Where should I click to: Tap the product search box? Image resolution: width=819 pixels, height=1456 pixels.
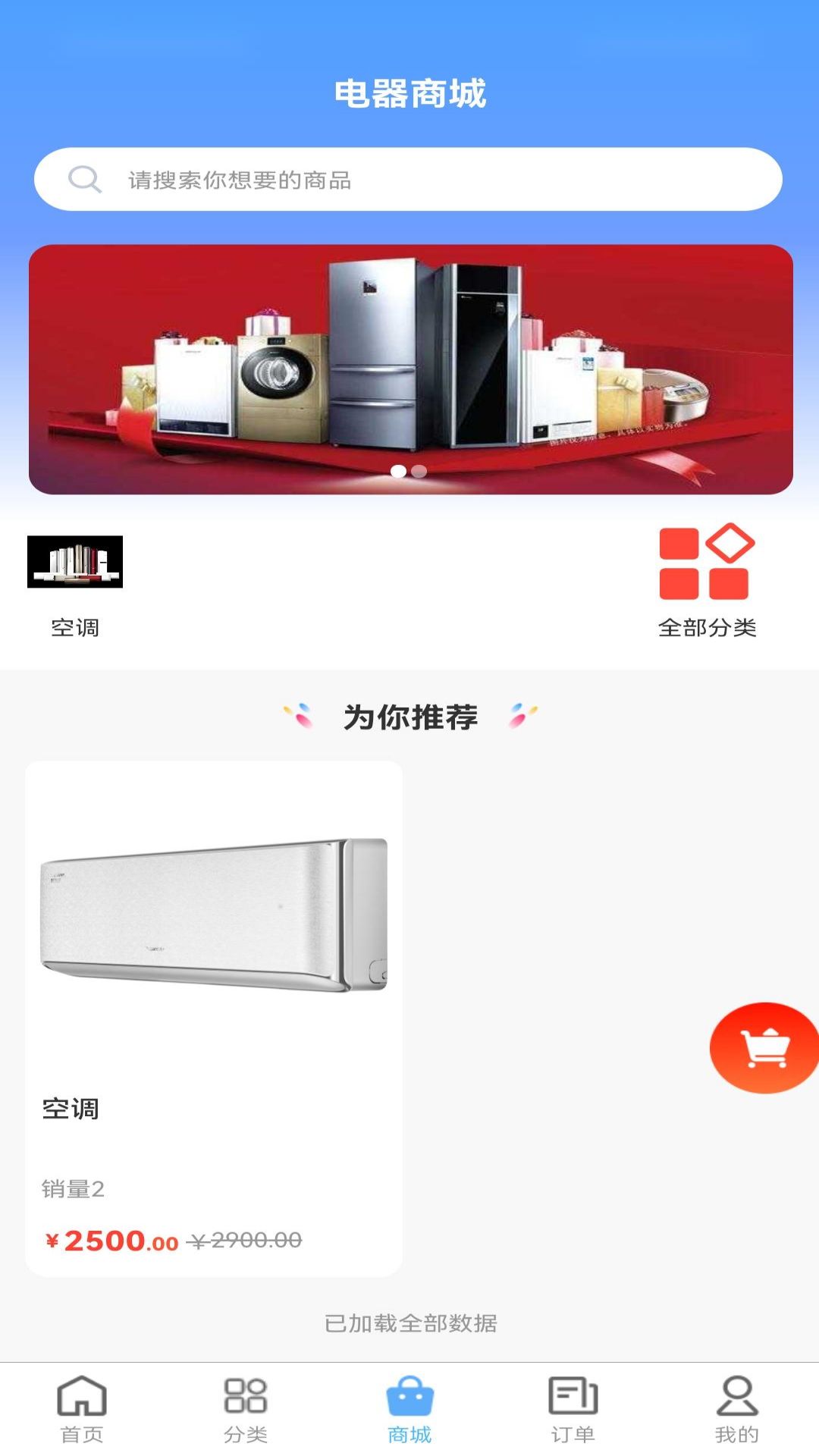(408, 180)
